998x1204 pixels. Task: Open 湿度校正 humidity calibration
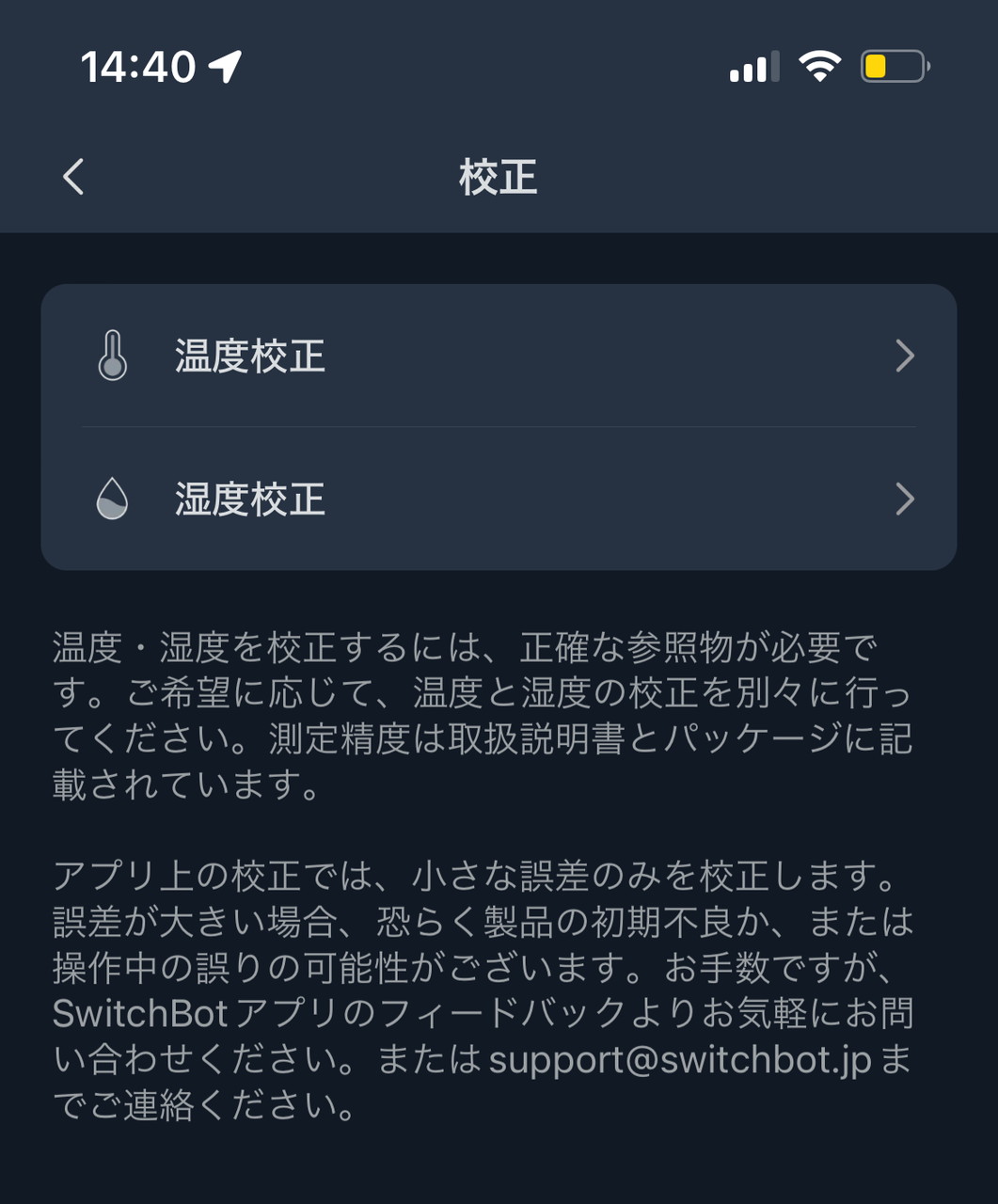coord(499,499)
